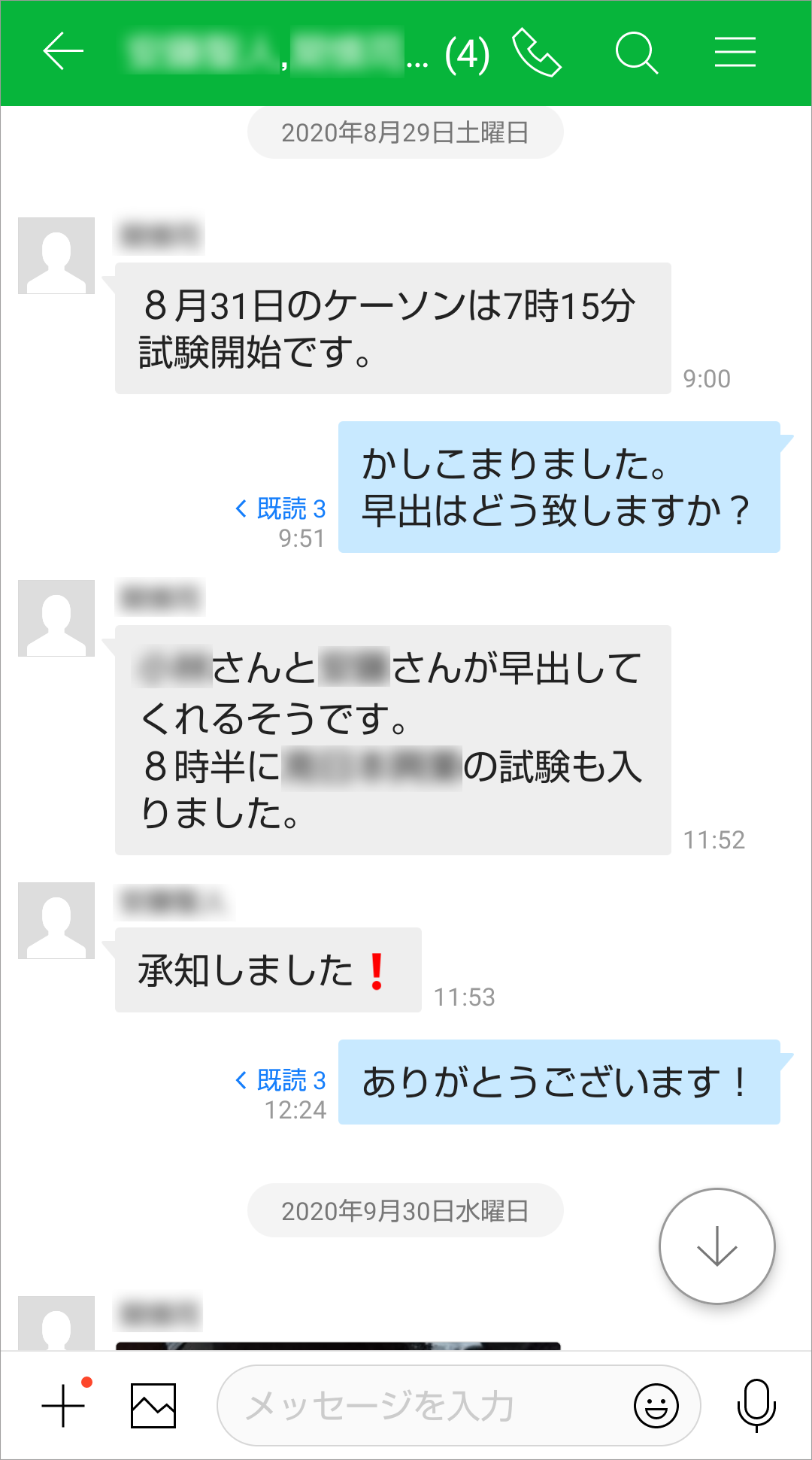Screen dimensions: 812x1460
Task: Open the plus attachment menu
Action: 64,1405
